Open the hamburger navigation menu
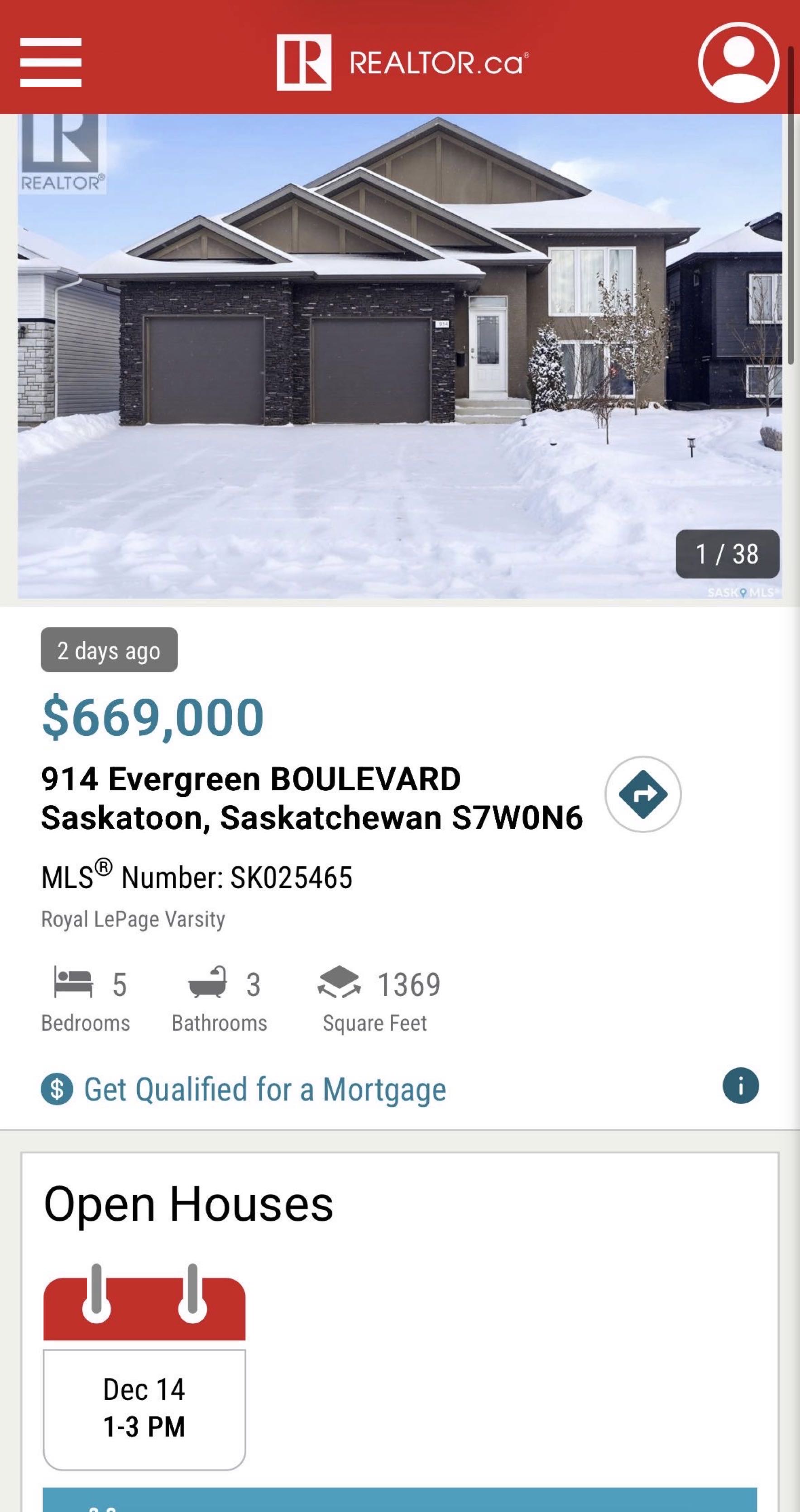The width and height of the screenshot is (800, 1512). (50, 62)
